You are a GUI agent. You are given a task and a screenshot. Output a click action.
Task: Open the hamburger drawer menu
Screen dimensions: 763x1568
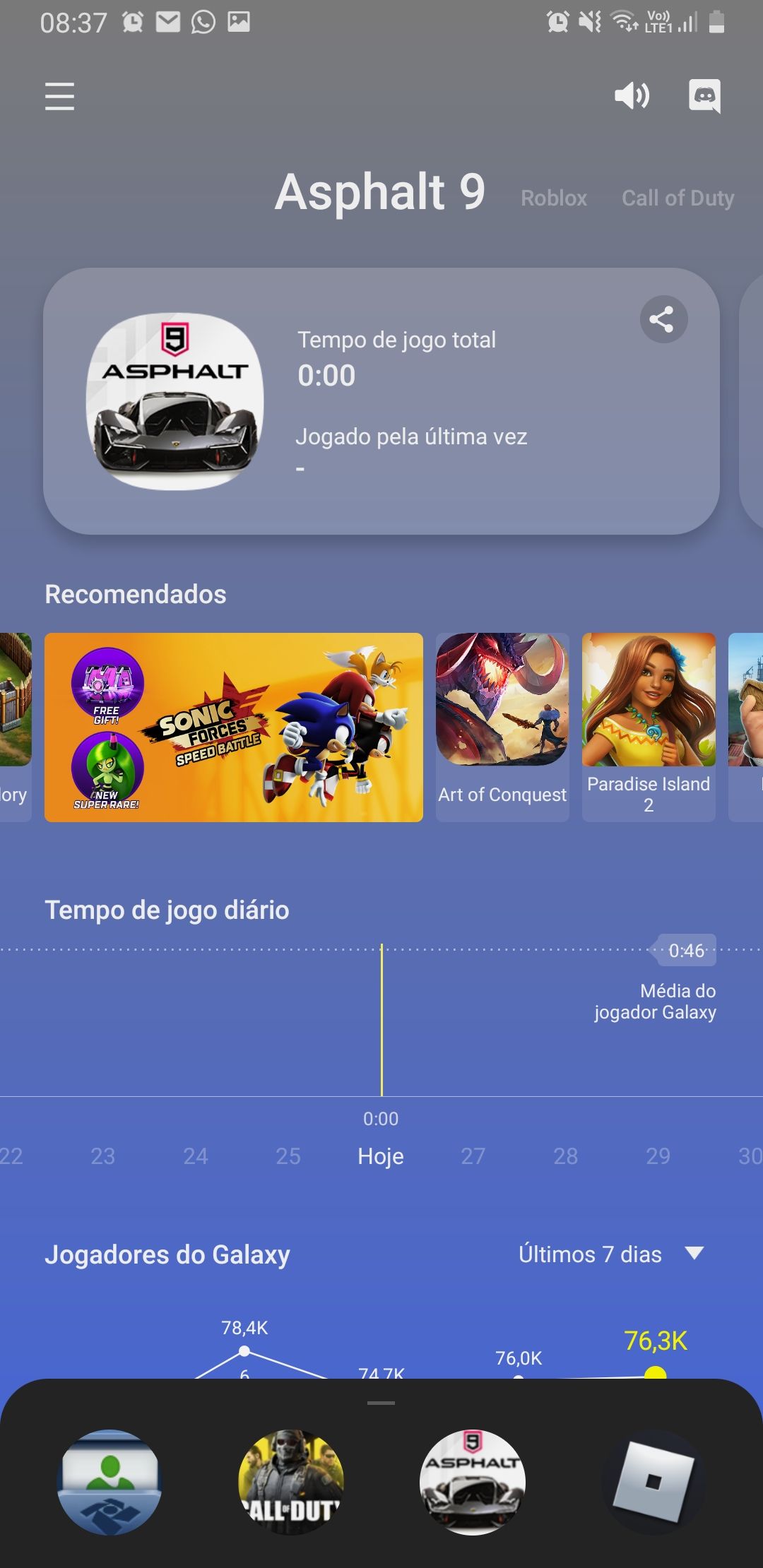click(59, 96)
